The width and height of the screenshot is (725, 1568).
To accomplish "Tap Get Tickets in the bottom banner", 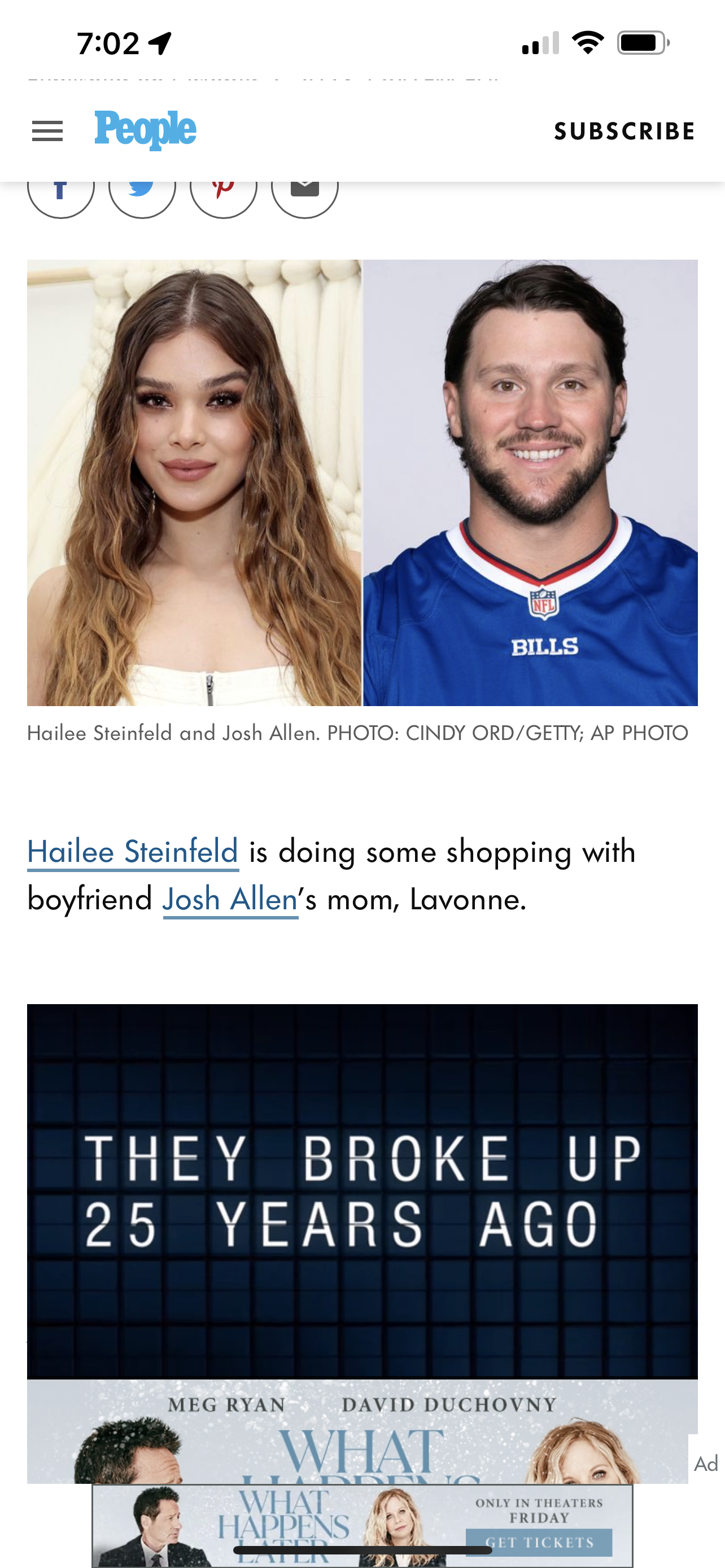I will 539,1542.
